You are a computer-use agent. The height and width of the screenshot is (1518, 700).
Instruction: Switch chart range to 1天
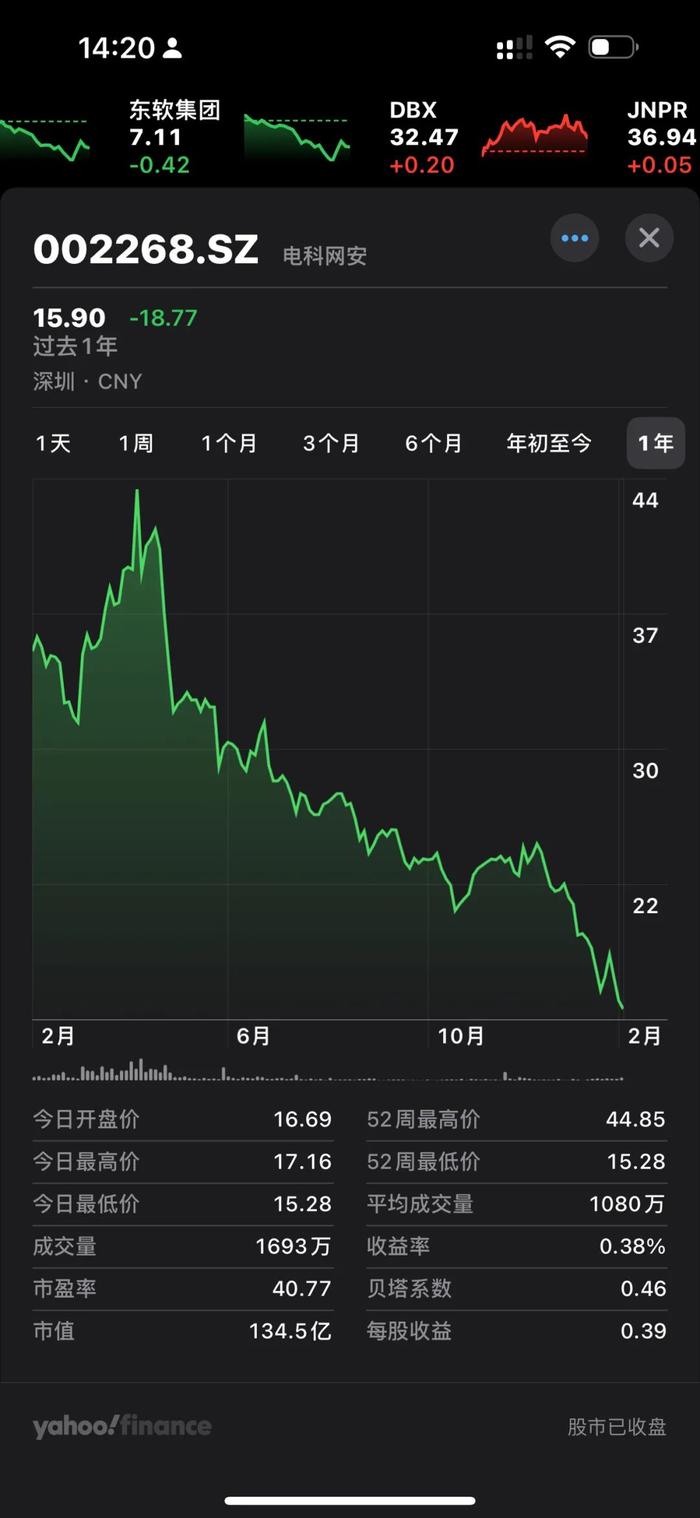pyautogui.click(x=53, y=443)
